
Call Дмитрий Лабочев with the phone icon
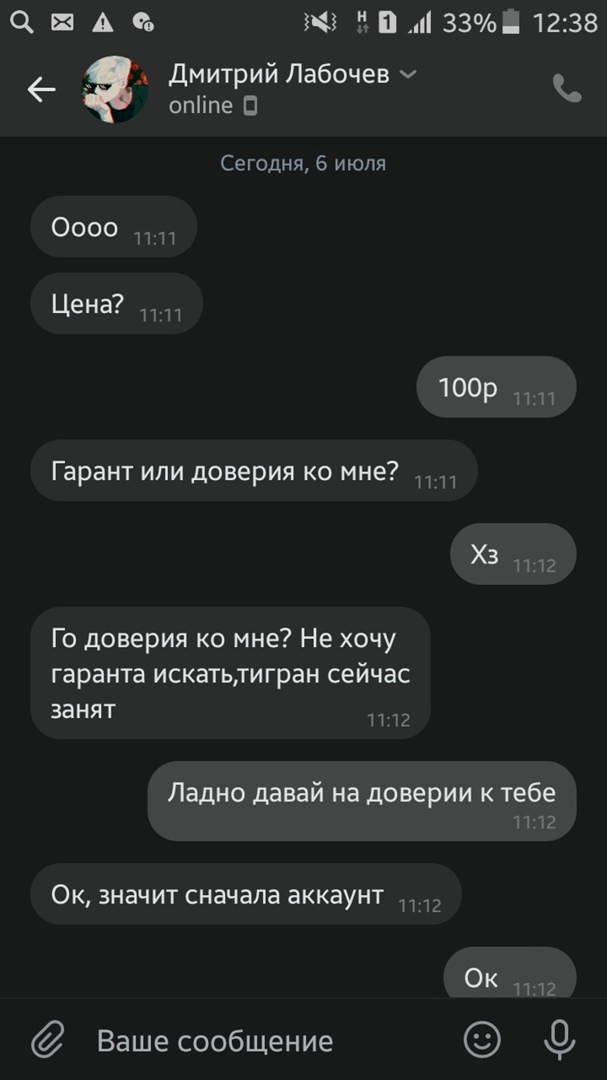coord(567,89)
